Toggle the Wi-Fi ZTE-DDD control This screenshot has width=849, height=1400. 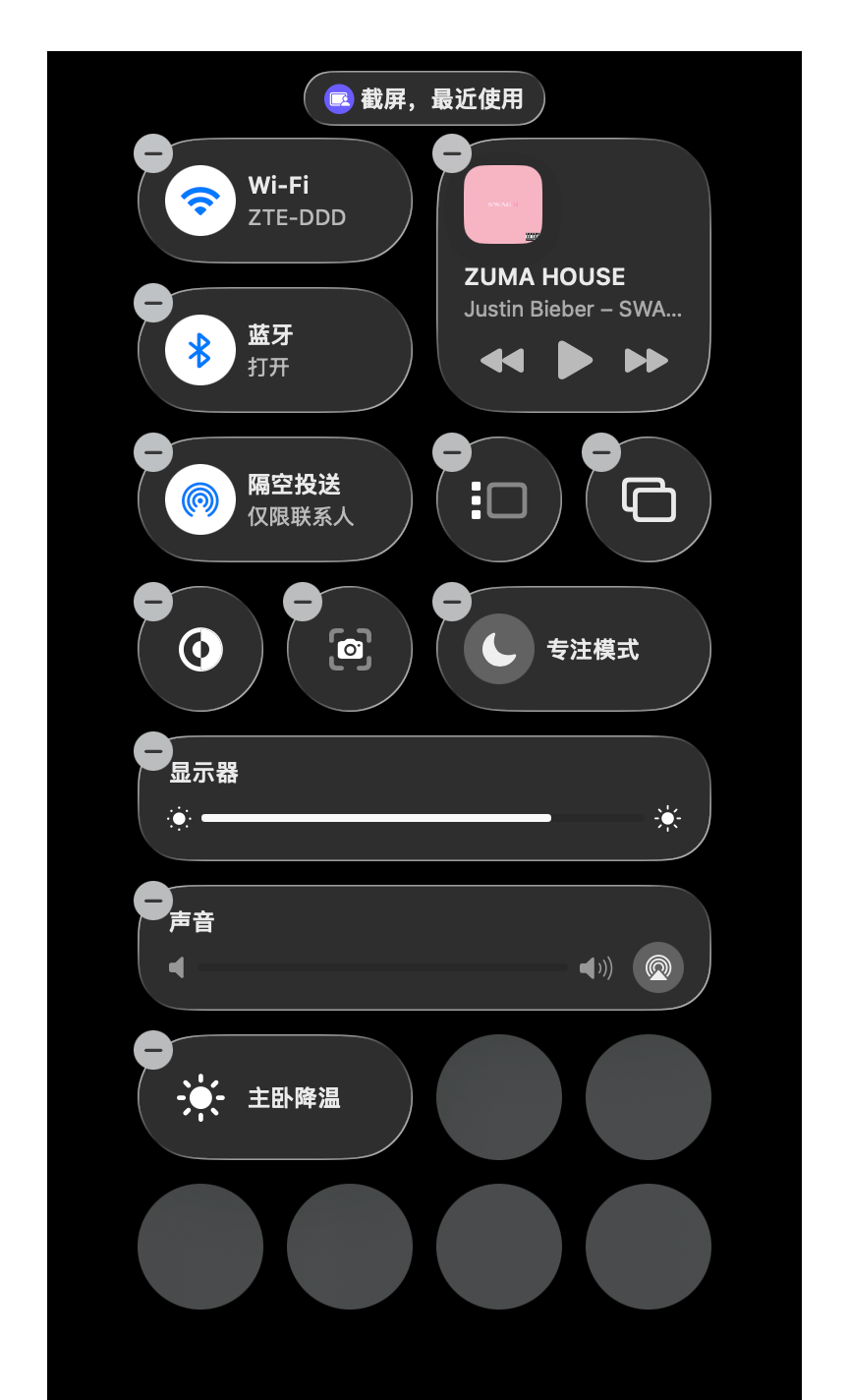coord(200,201)
